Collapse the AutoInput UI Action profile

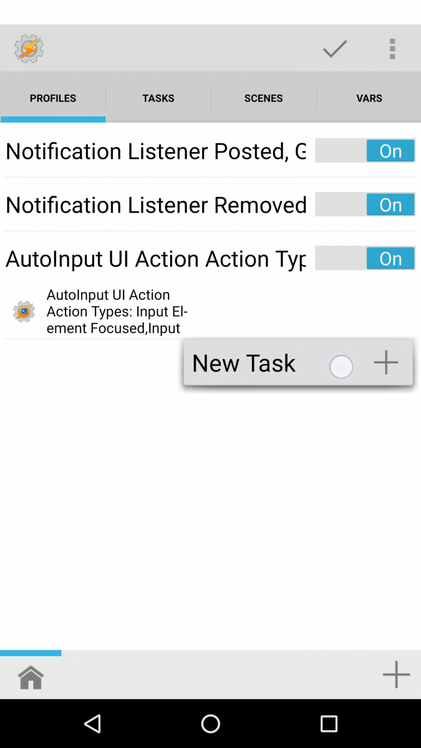tap(156, 259)
